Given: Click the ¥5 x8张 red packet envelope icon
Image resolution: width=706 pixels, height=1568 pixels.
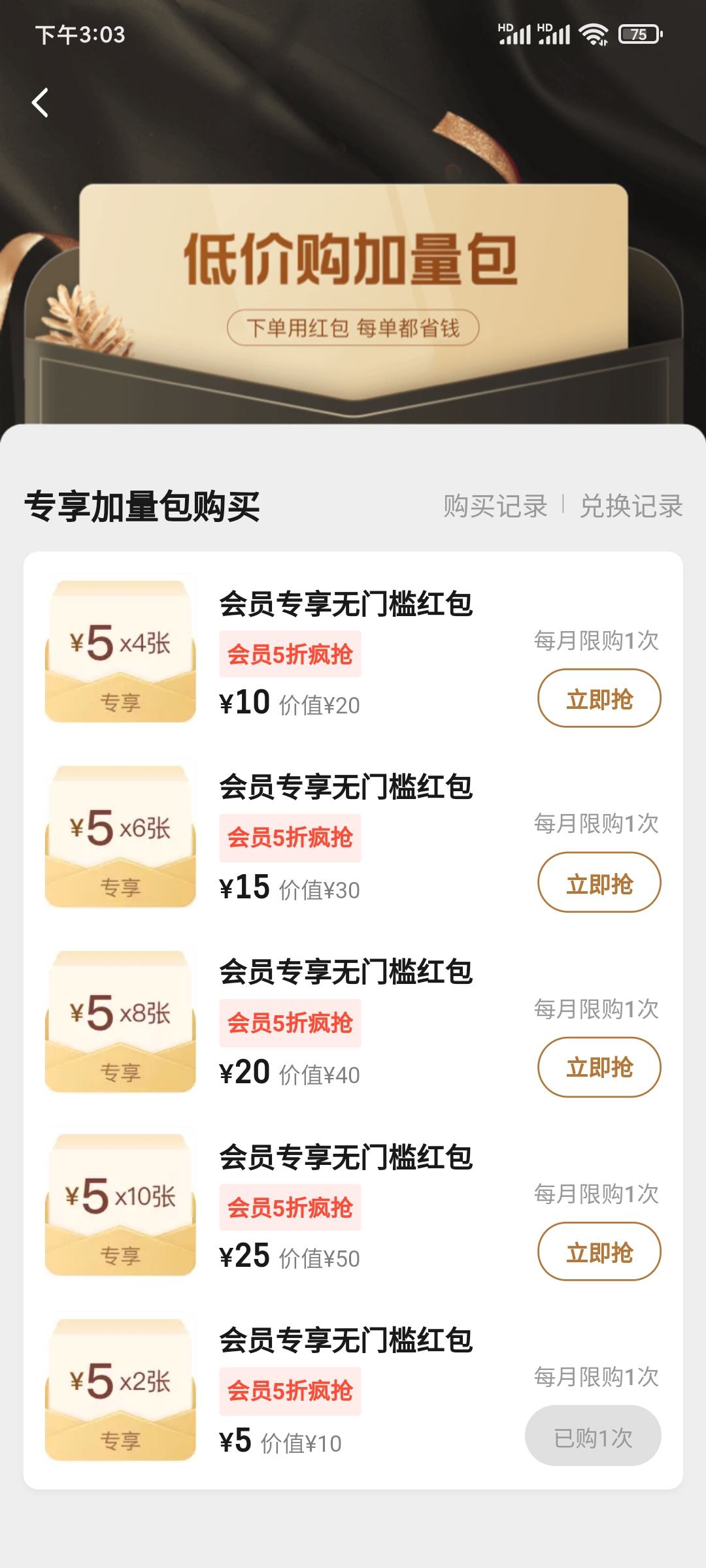Looking at the screenshot, I should tap(121, 1021).
